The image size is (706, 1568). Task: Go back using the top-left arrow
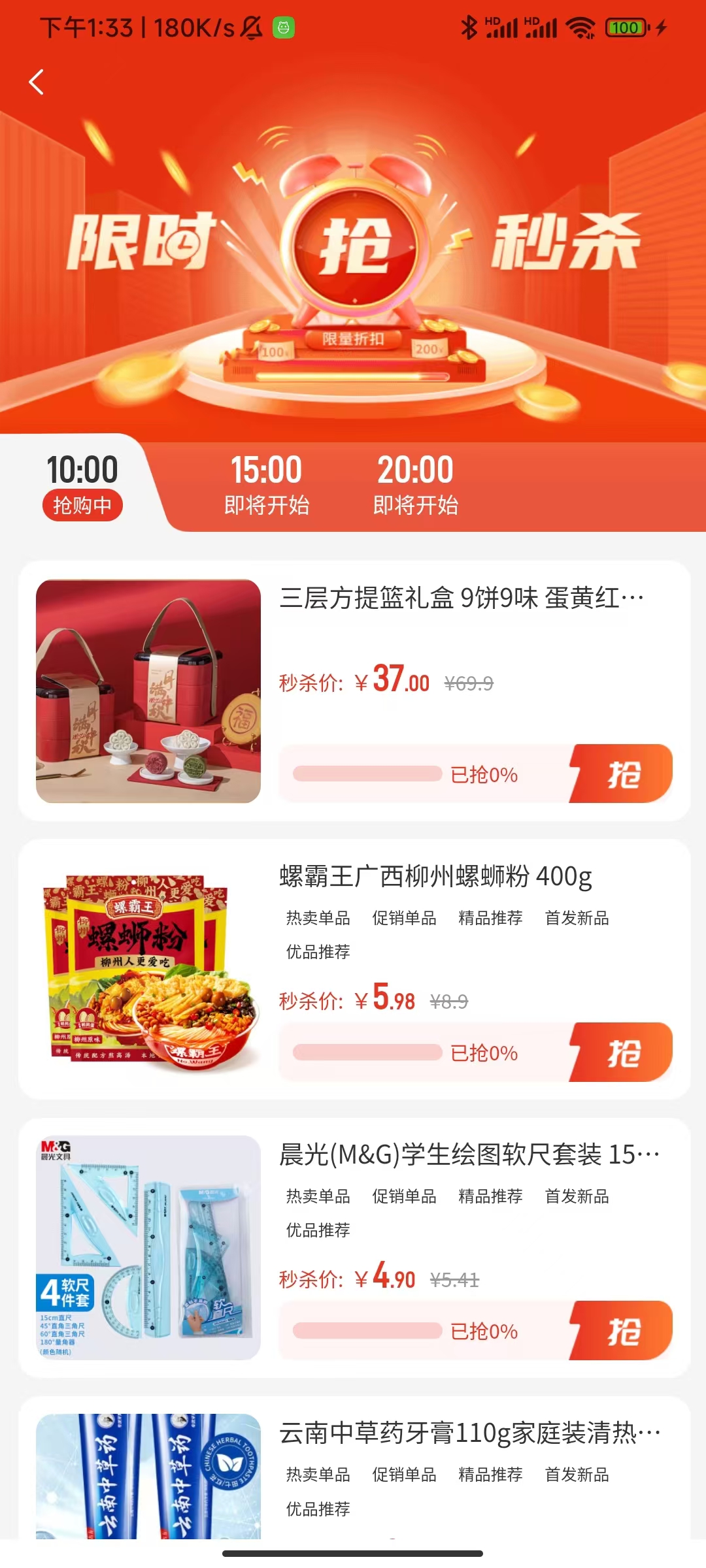pyautogui.click(x=37, y=82)
